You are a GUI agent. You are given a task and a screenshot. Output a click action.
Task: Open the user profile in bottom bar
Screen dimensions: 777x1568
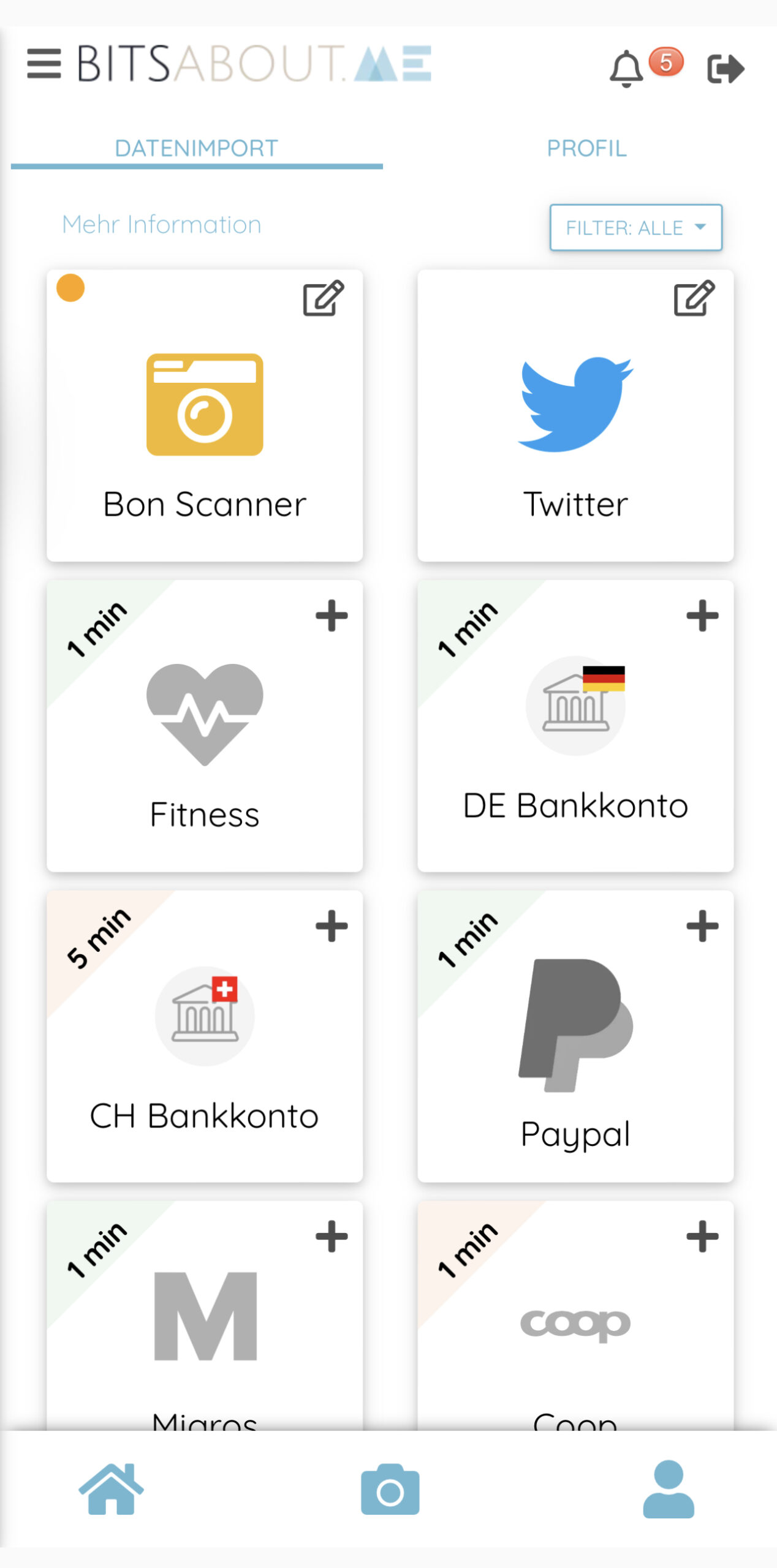[x=669, y=1489]
